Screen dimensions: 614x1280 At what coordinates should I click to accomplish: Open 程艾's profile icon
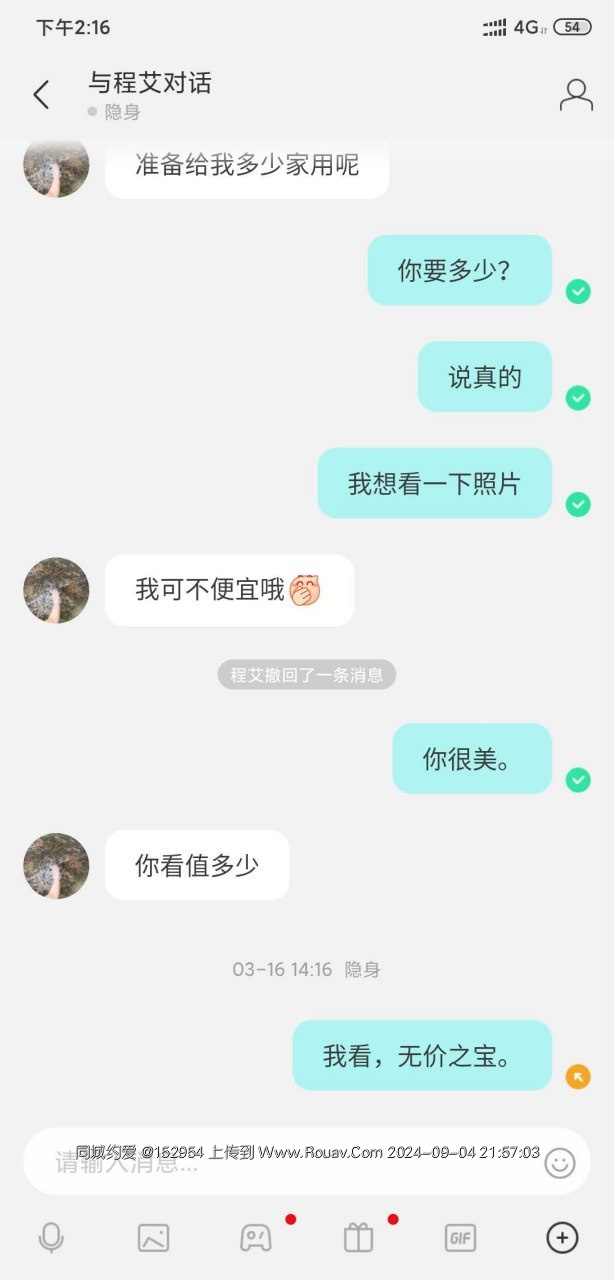(576, 95)
